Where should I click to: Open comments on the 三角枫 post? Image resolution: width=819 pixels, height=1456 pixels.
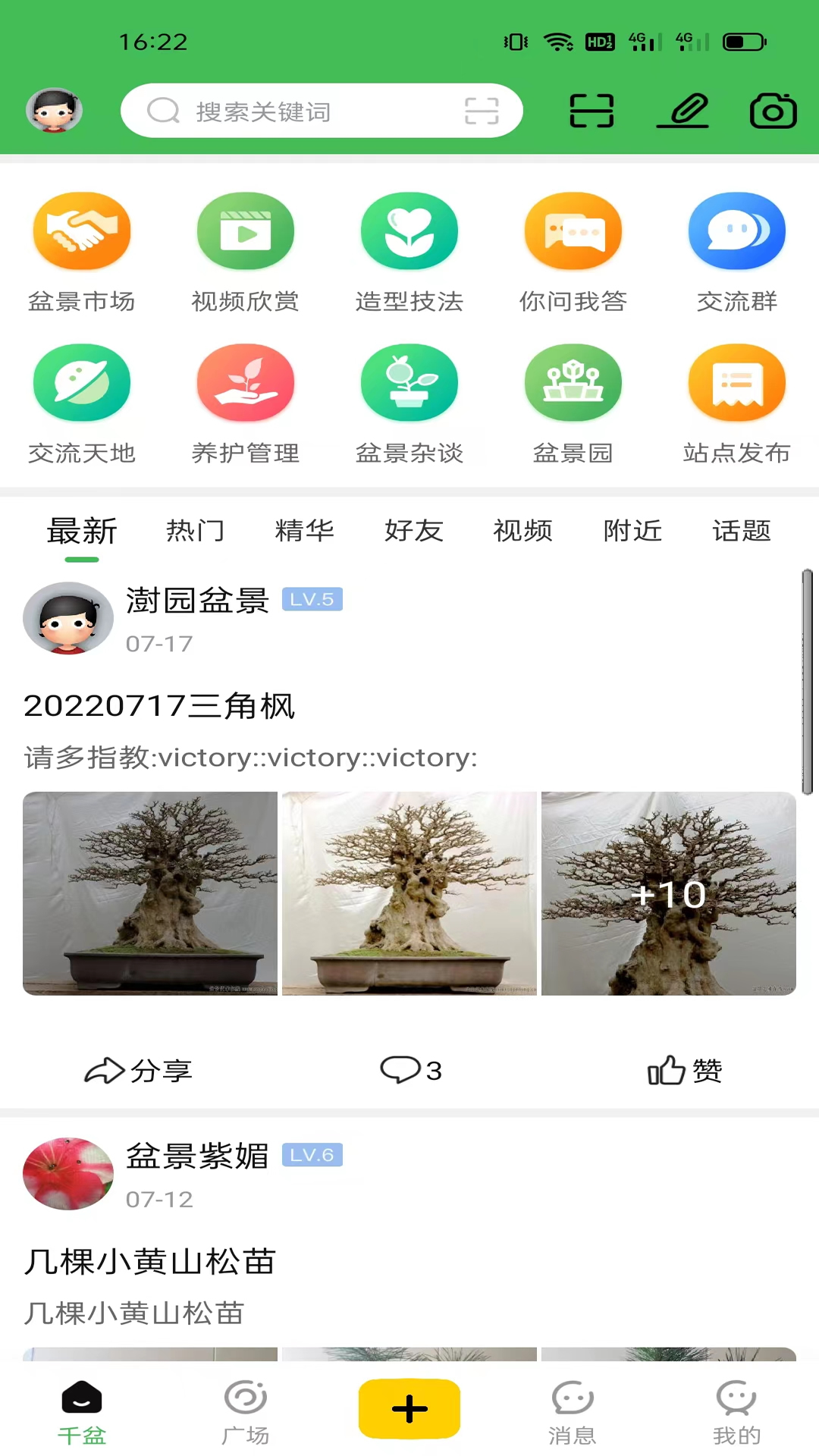click(x=409, y=1071)
